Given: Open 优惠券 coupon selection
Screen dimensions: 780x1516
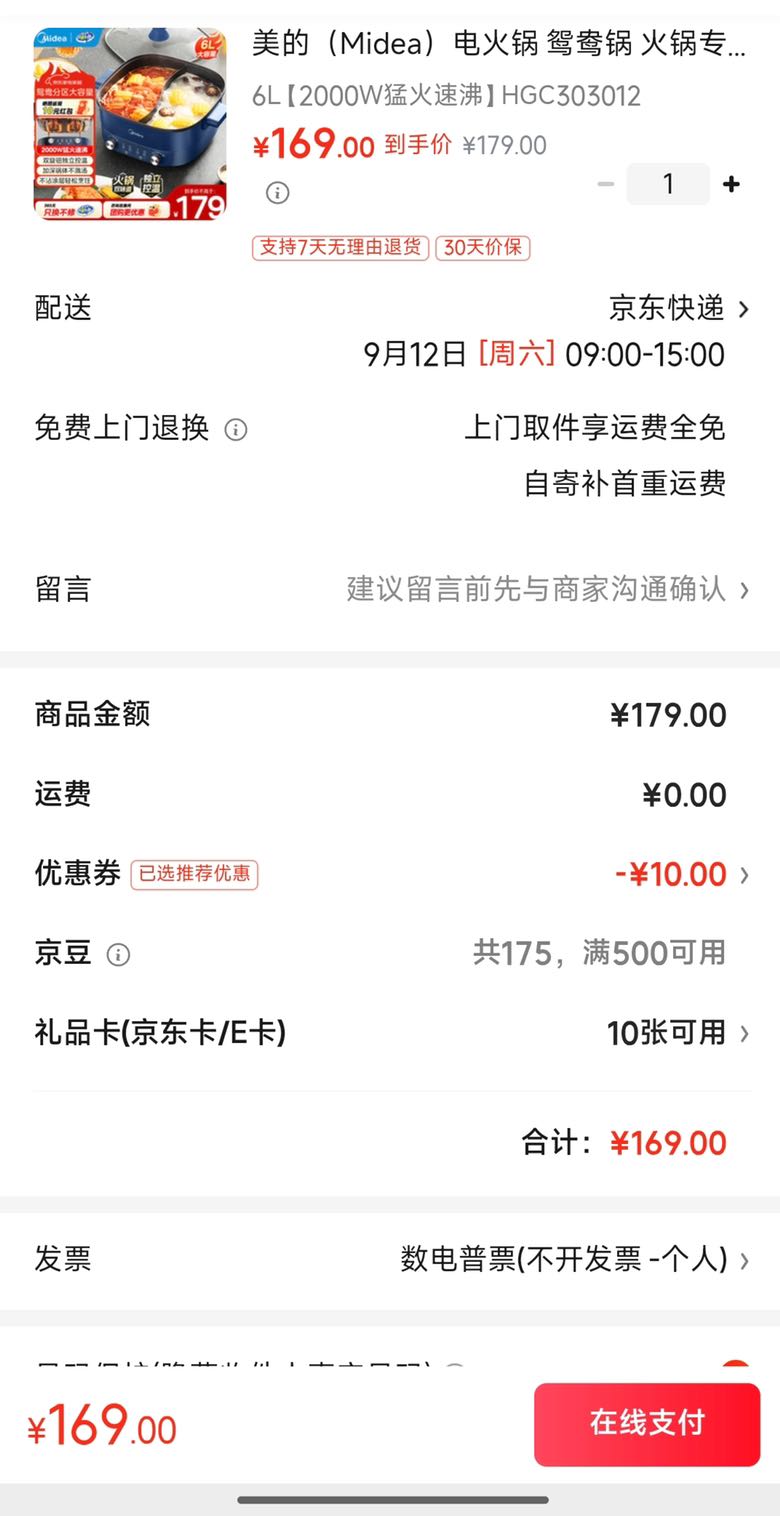Looking at the screenshot, I should [x=390, y=874].
